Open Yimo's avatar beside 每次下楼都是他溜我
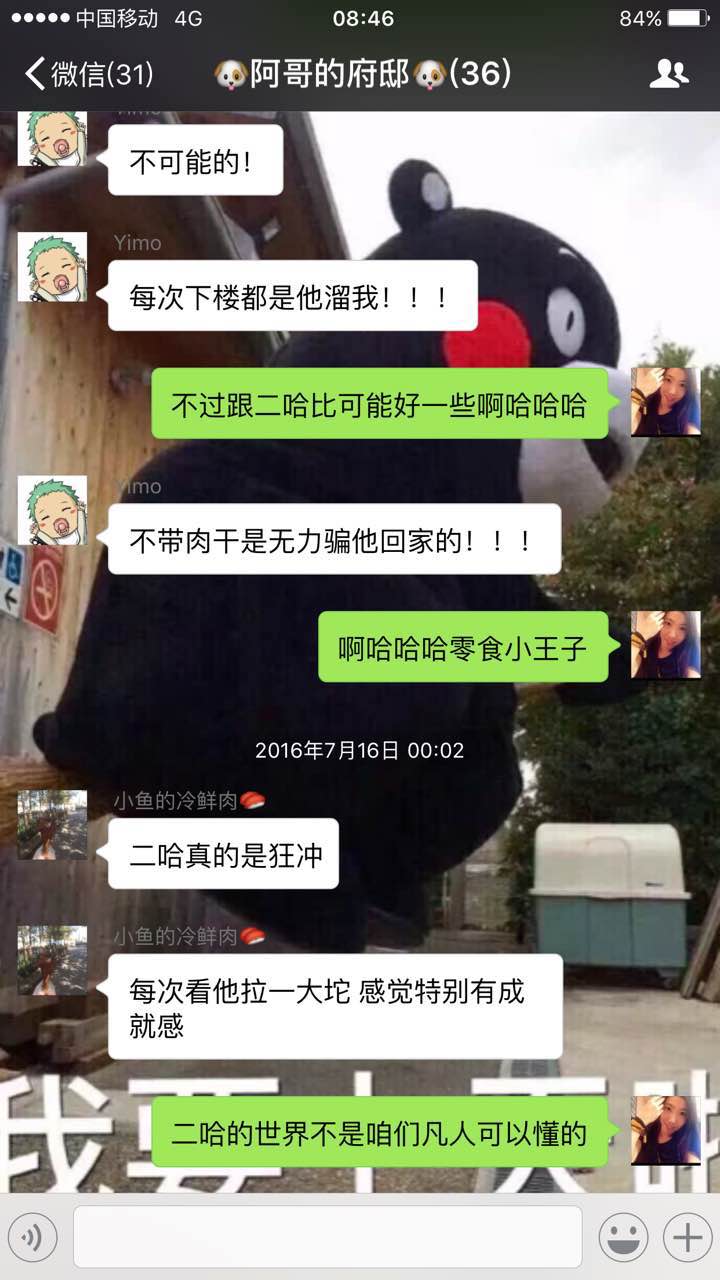 53,266
